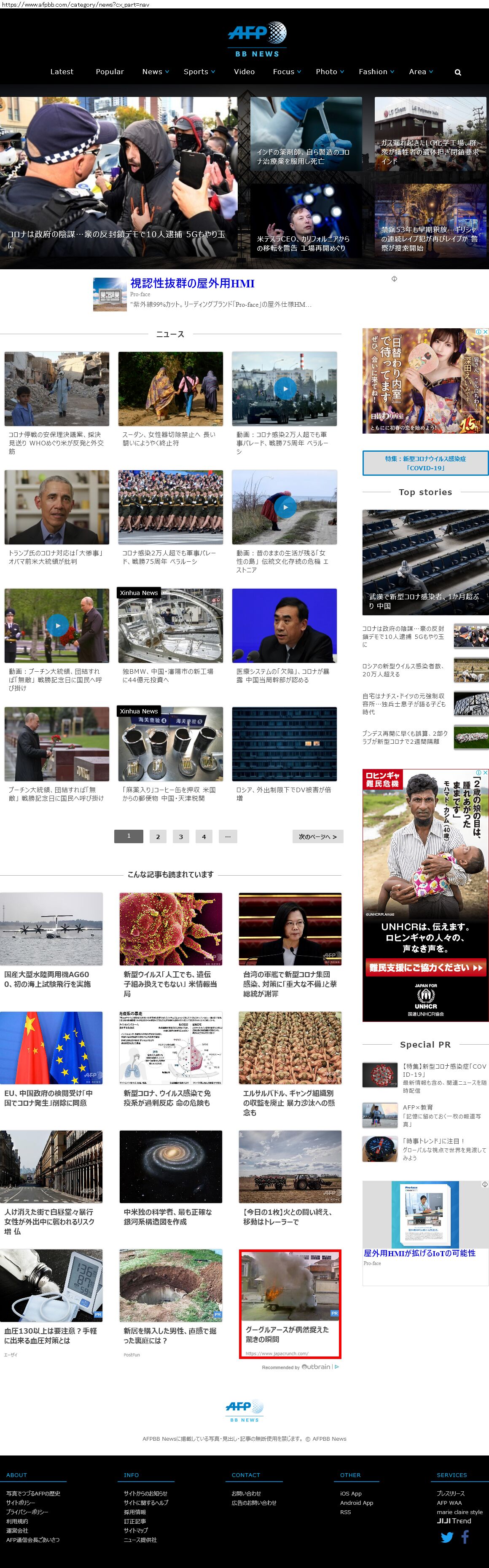Open the iOS App footer link
The image size is (489, 1568).
tap(351, 1493)
